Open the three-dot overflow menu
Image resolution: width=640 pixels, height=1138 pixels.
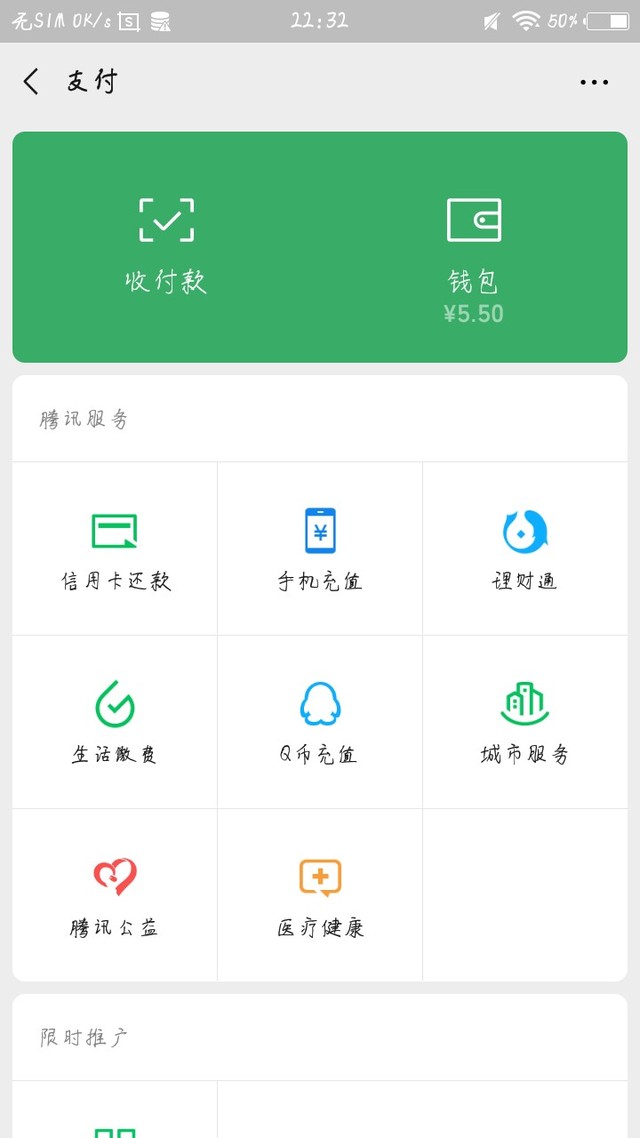[x=594, y=82]
